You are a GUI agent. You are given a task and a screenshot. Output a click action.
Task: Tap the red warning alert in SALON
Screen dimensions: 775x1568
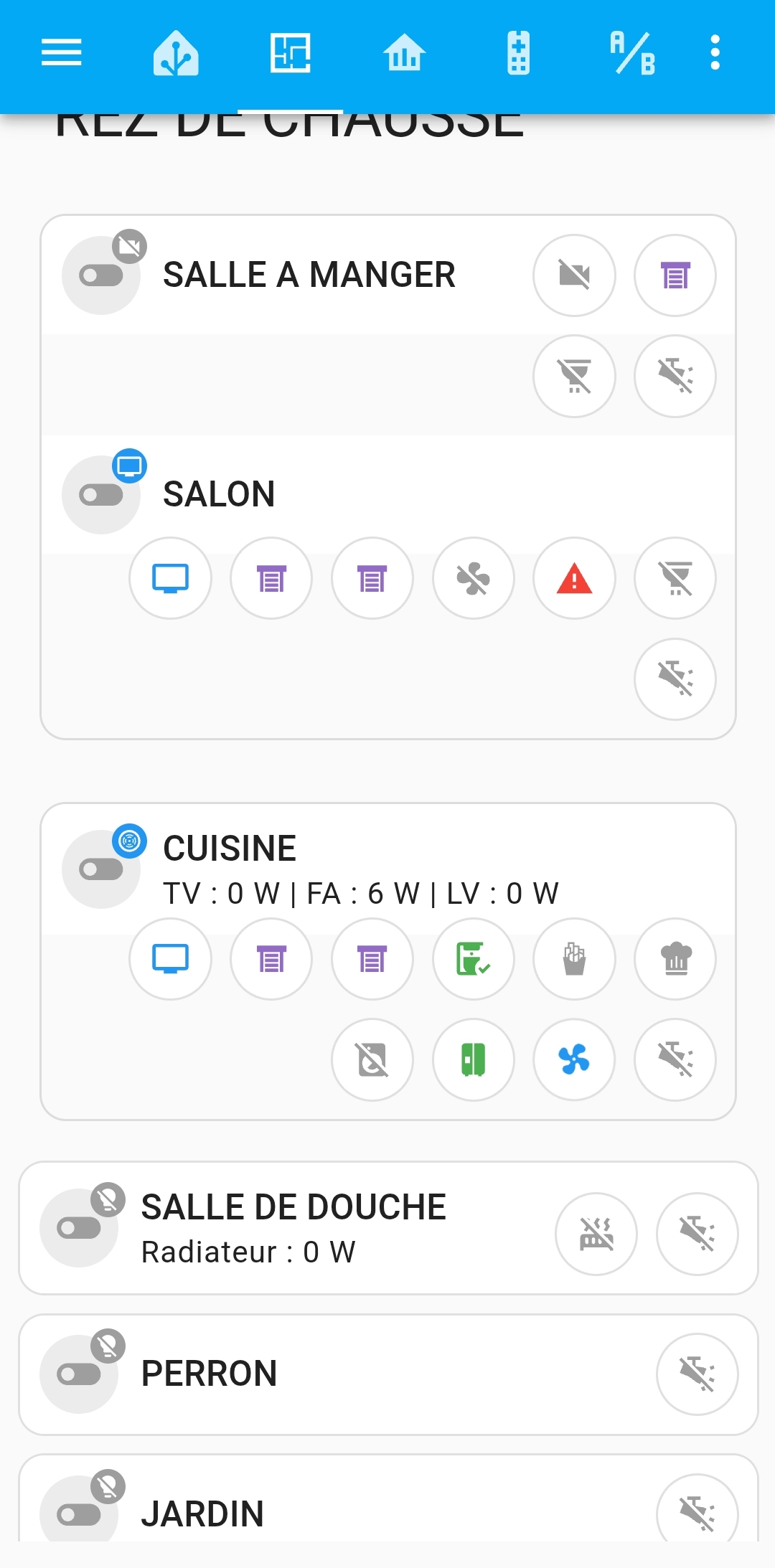[x=574, y=578]
